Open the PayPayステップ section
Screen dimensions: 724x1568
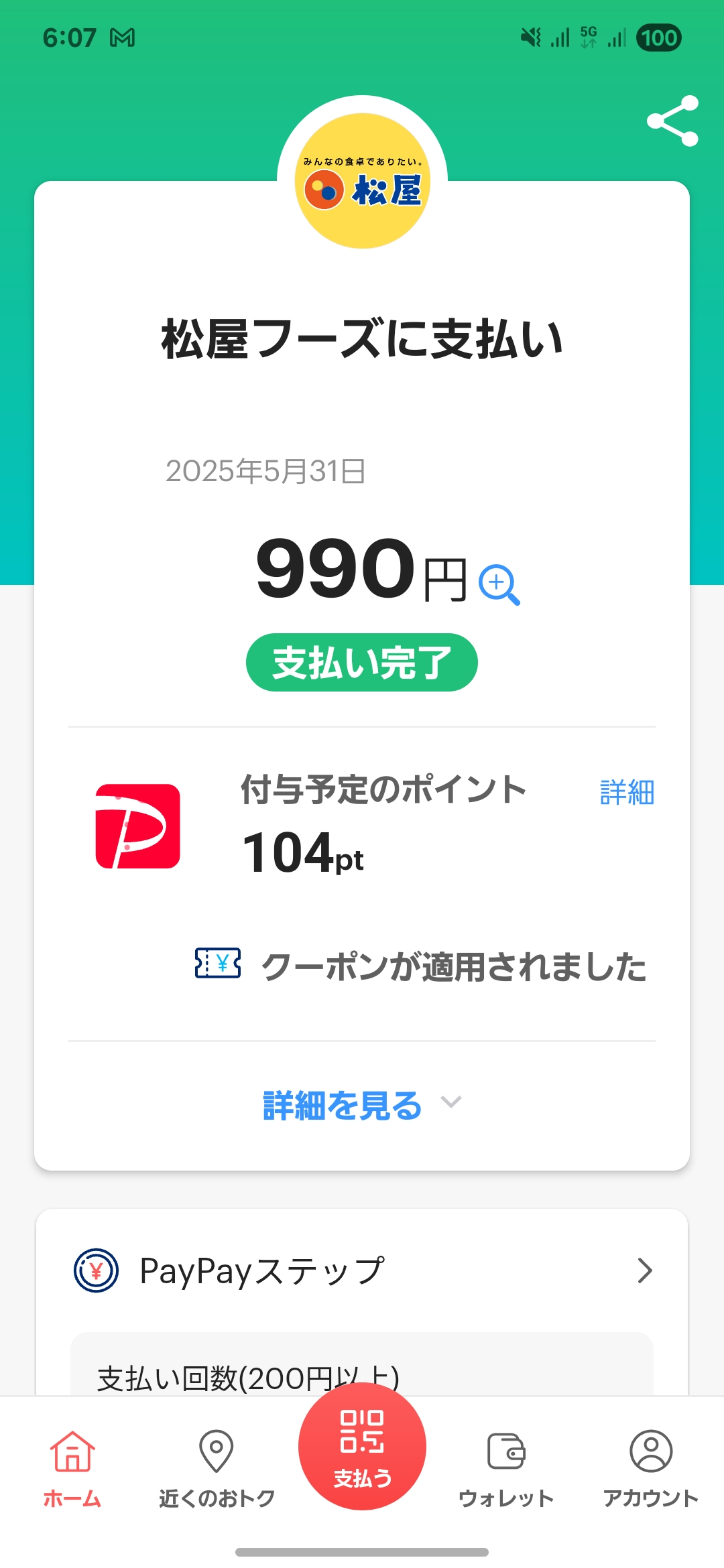coord(362,1270)
